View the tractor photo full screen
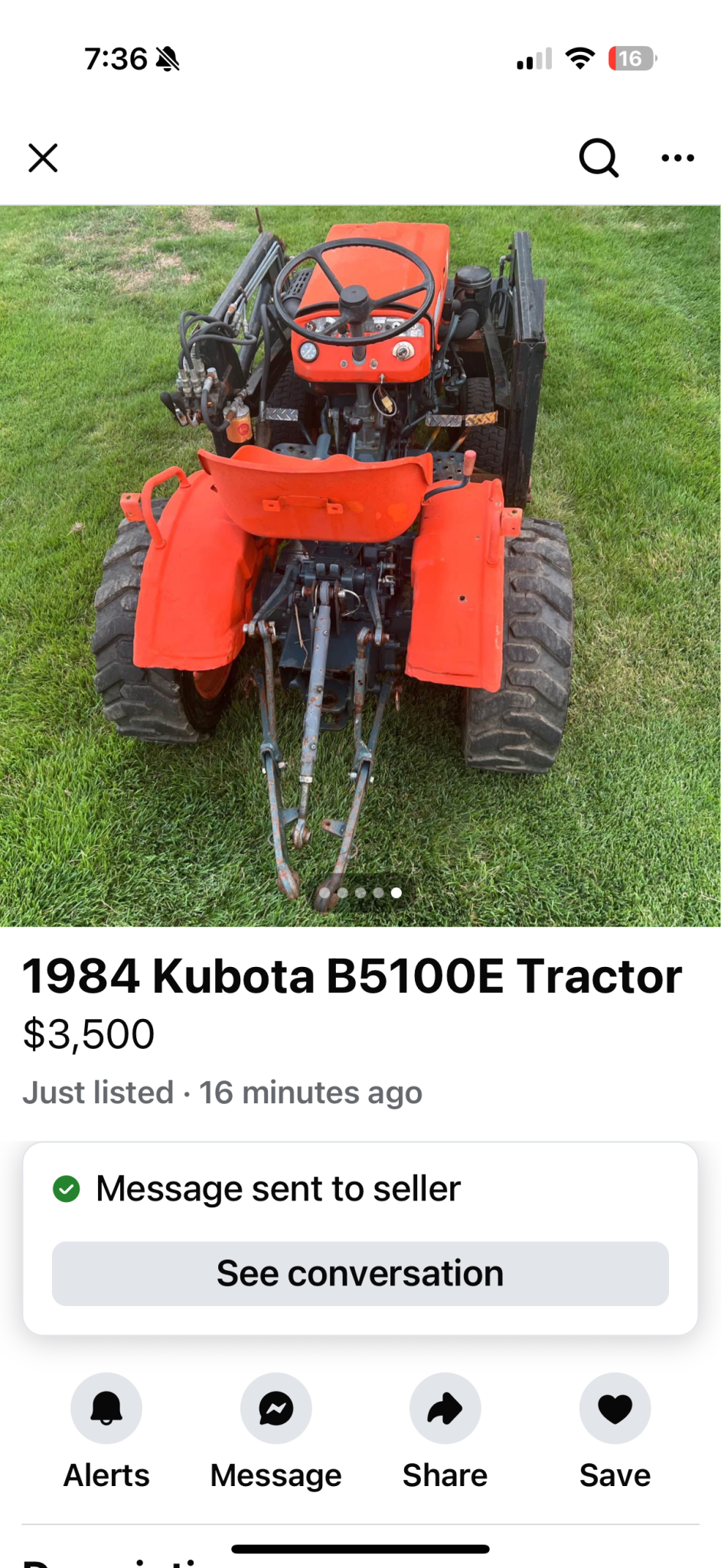This screenshot has height=1568, width=721. [x=360, y=566]
